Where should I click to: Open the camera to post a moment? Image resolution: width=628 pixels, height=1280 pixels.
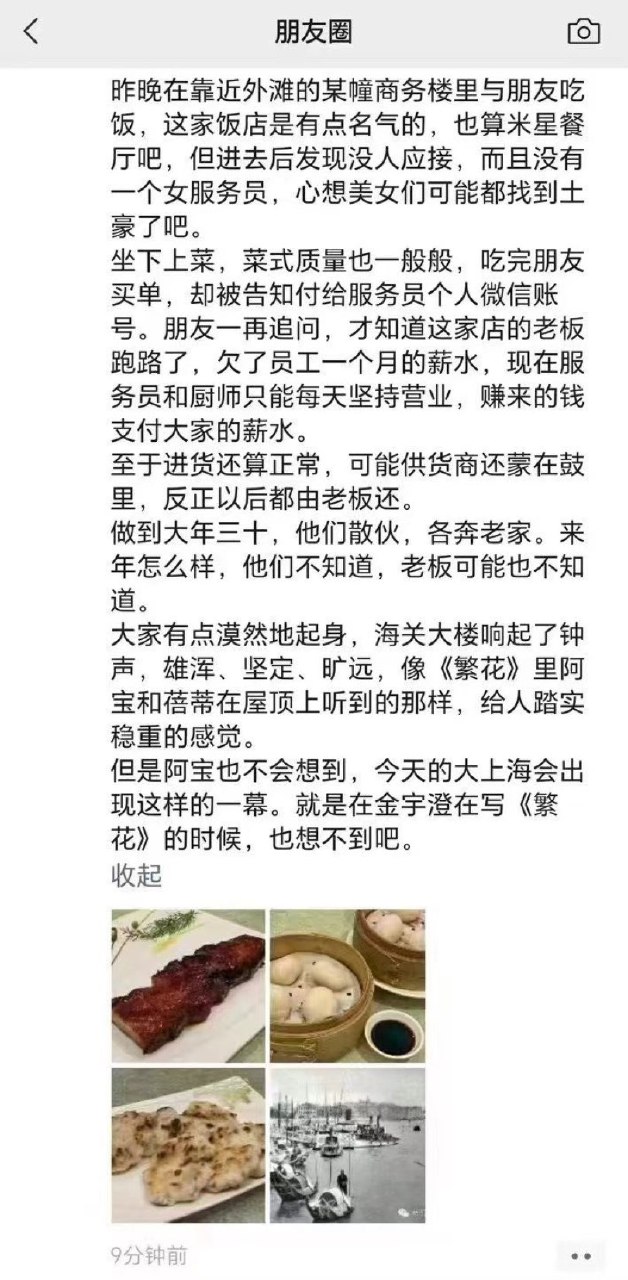pyautogui.click(x=583, y=32)
